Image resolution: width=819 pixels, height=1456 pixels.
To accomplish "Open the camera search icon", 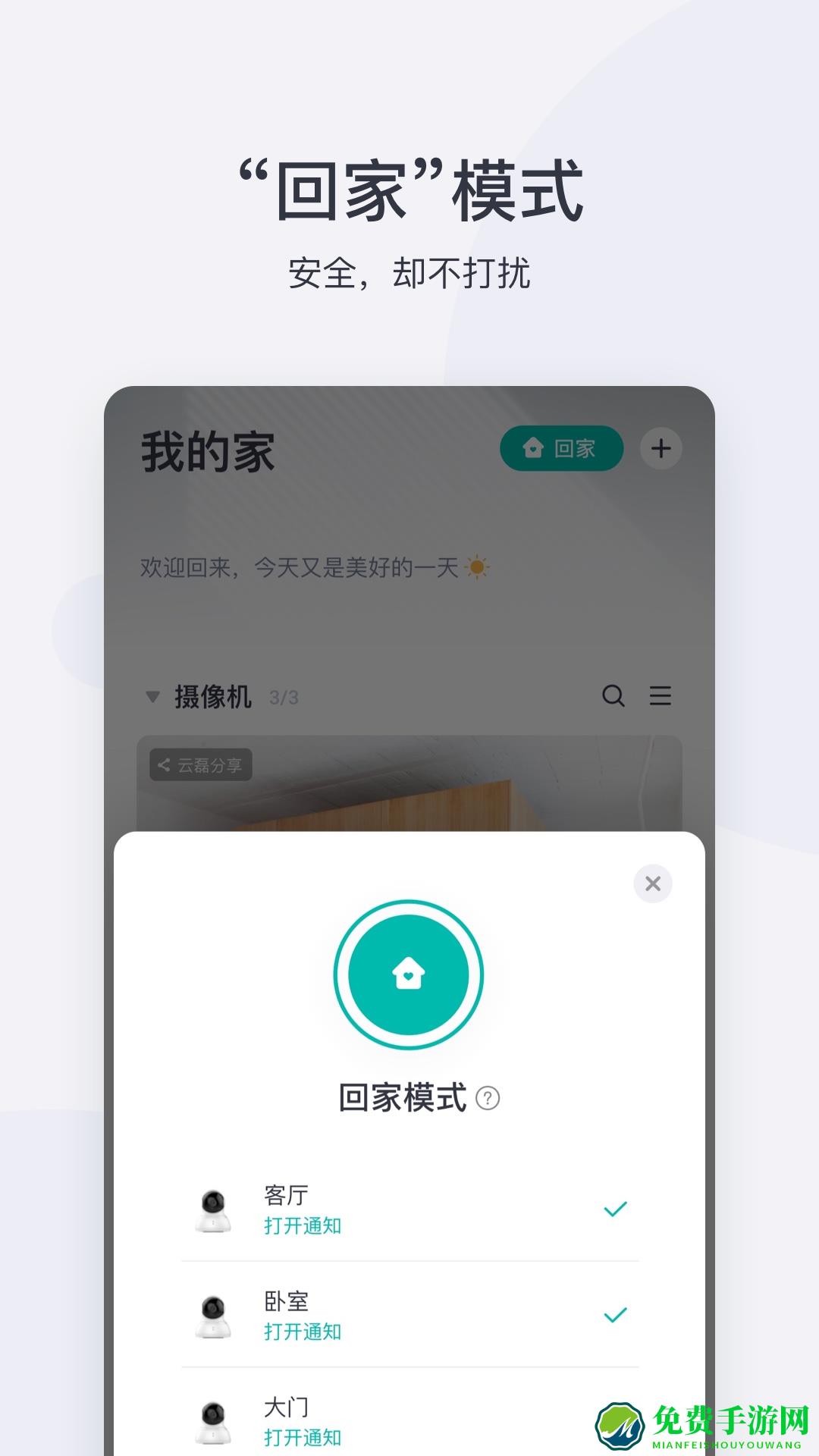I will click(613, 696).
